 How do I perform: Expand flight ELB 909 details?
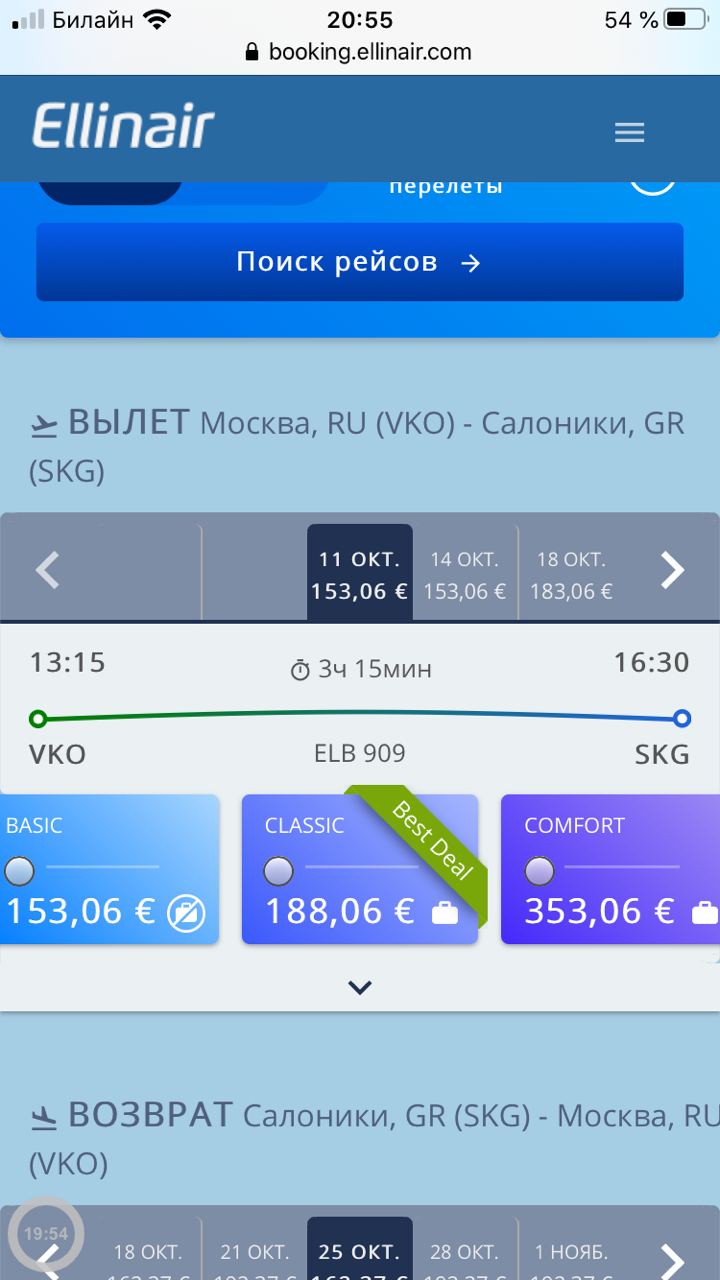360,988
